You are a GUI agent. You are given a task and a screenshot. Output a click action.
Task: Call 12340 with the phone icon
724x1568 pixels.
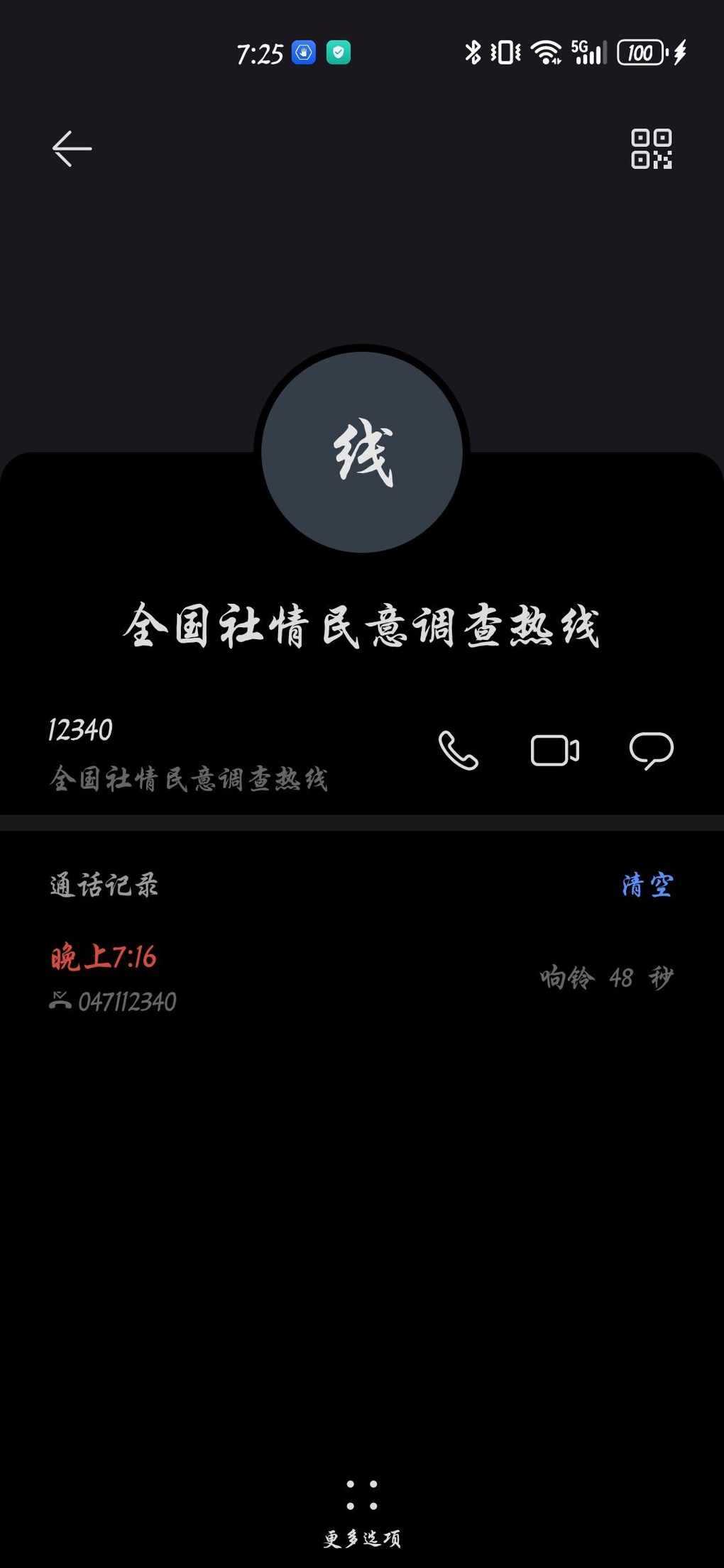[x=459, y=750]
